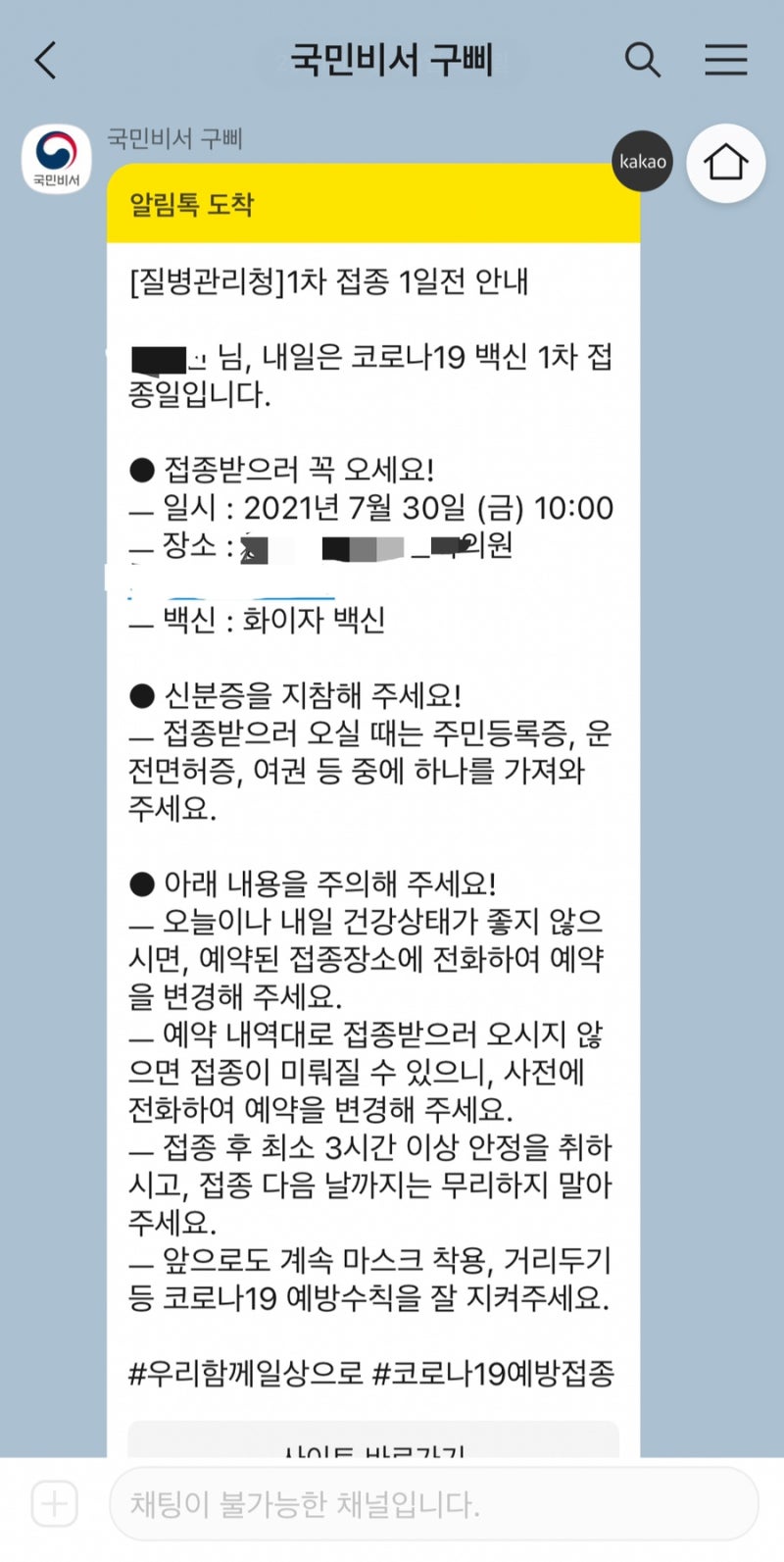The width and height of the screenshot is (784, 1562).
Task: Open the plus attachment button
Action: tap(55, 1503)
